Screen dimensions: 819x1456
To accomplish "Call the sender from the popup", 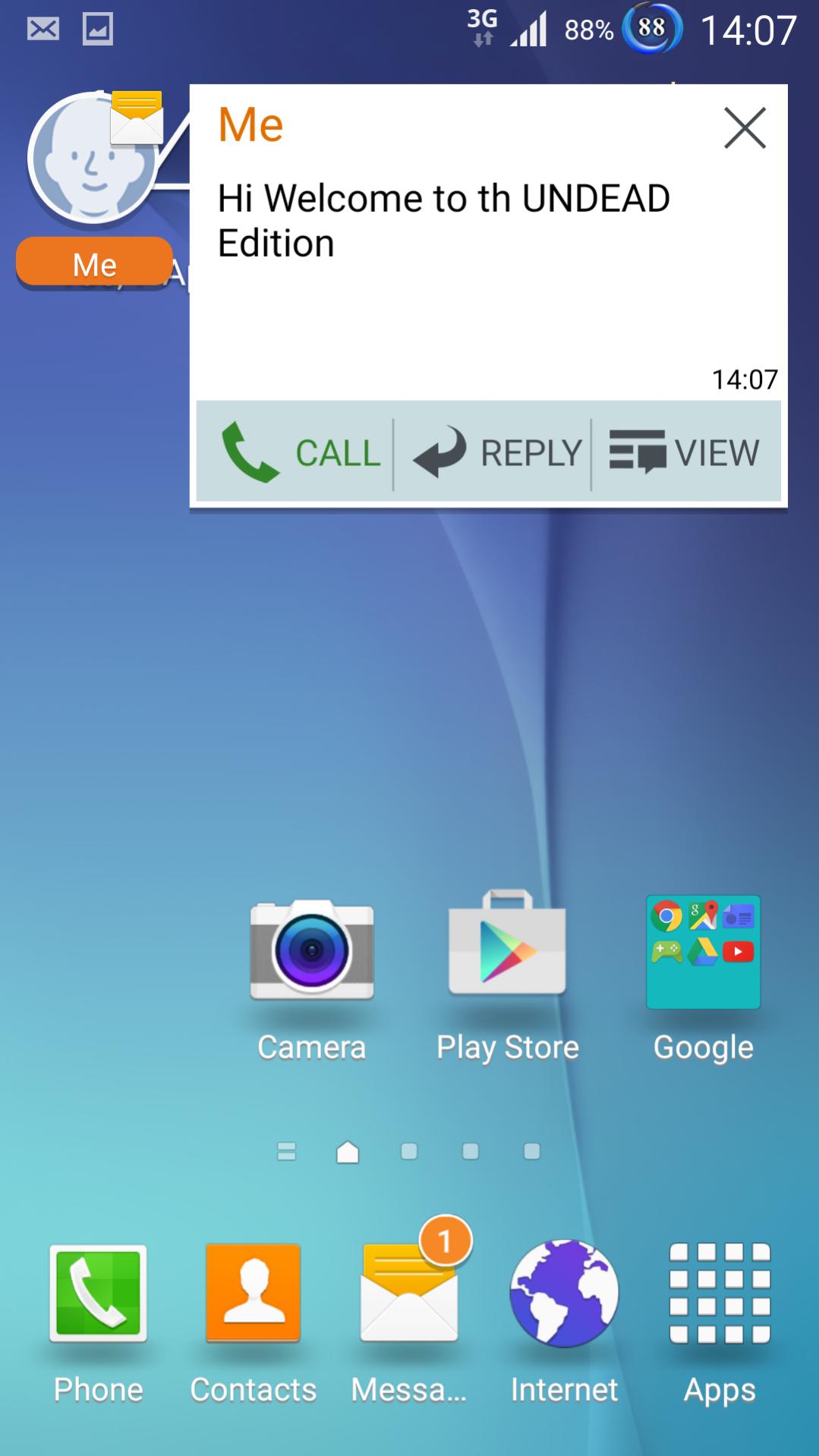I will (x=300, y=452).
